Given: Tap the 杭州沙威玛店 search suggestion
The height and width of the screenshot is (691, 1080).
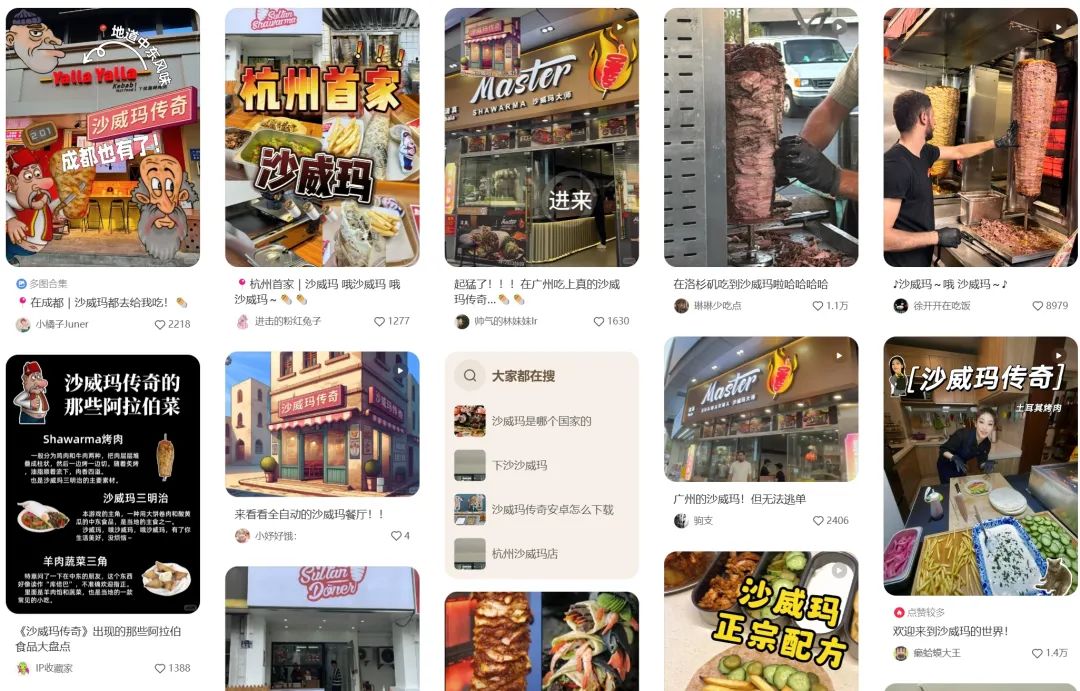Looking at the screenshot, I should (x=524, y=553).
